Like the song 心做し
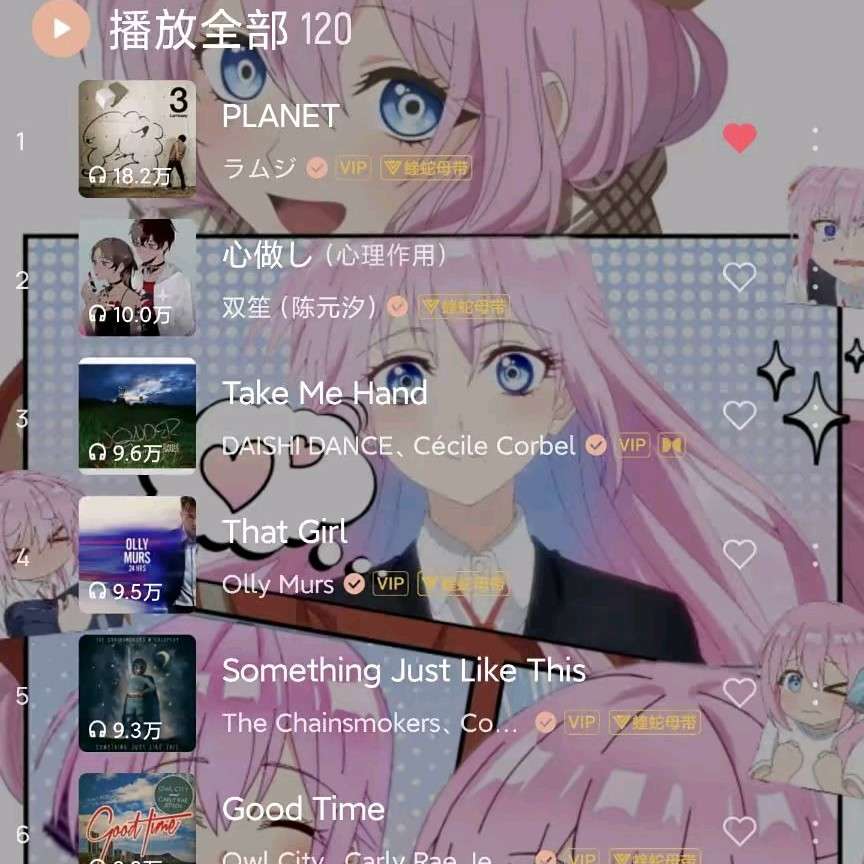The image size is (864, 864). point(739,277)
